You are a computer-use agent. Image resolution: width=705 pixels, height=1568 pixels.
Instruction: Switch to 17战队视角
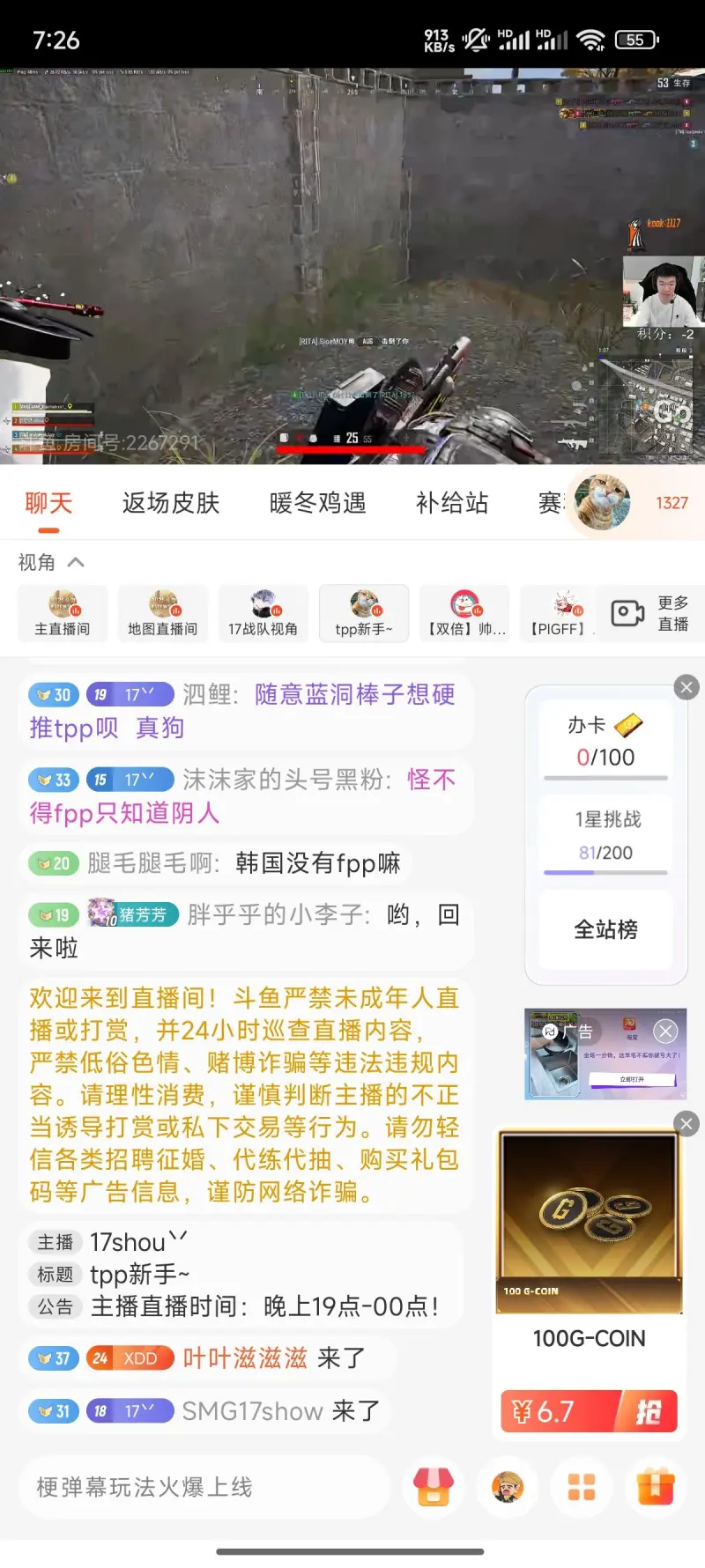click(x=263, y=613)
